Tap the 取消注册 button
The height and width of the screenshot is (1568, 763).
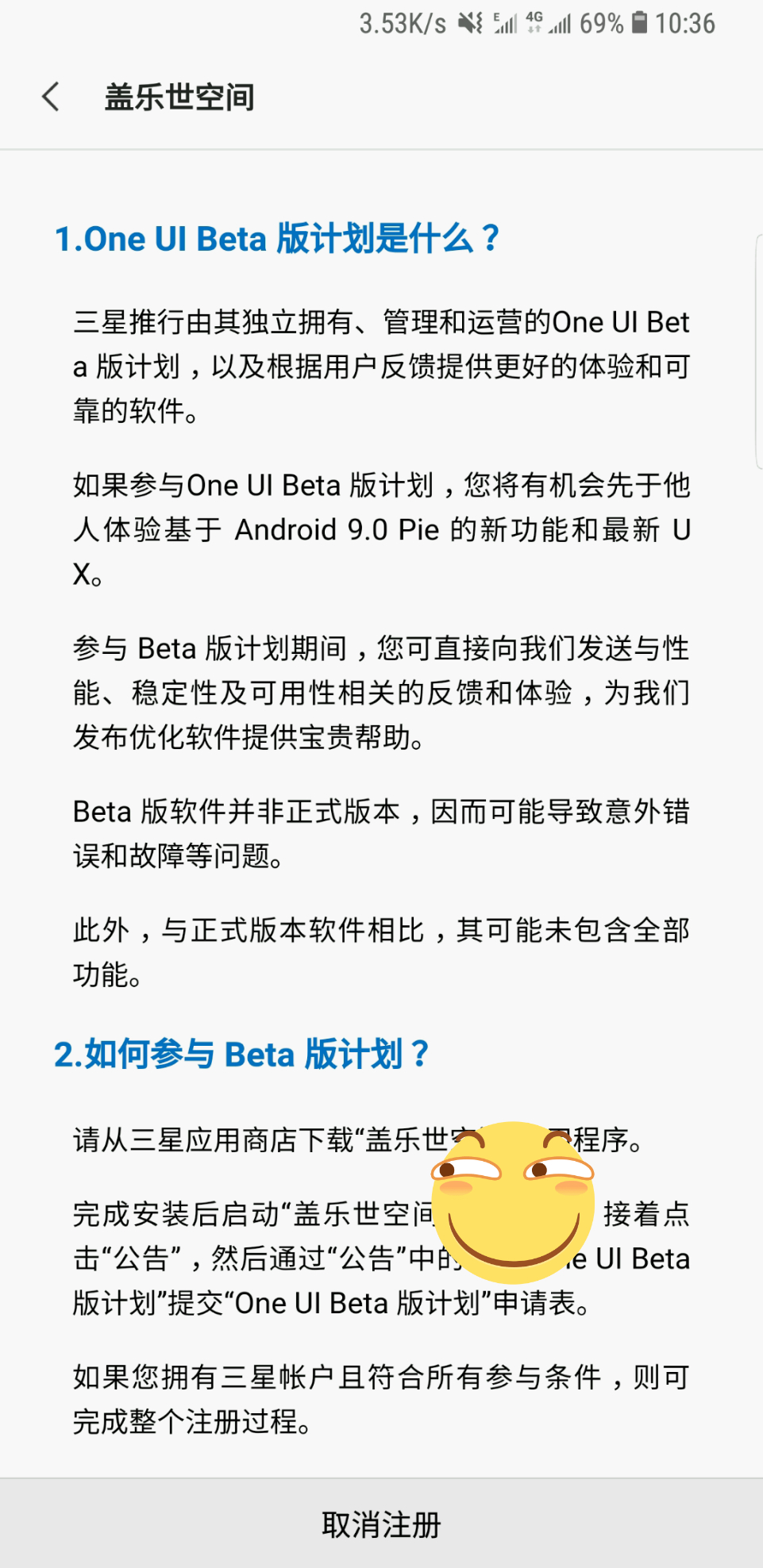pos(381,1524)
